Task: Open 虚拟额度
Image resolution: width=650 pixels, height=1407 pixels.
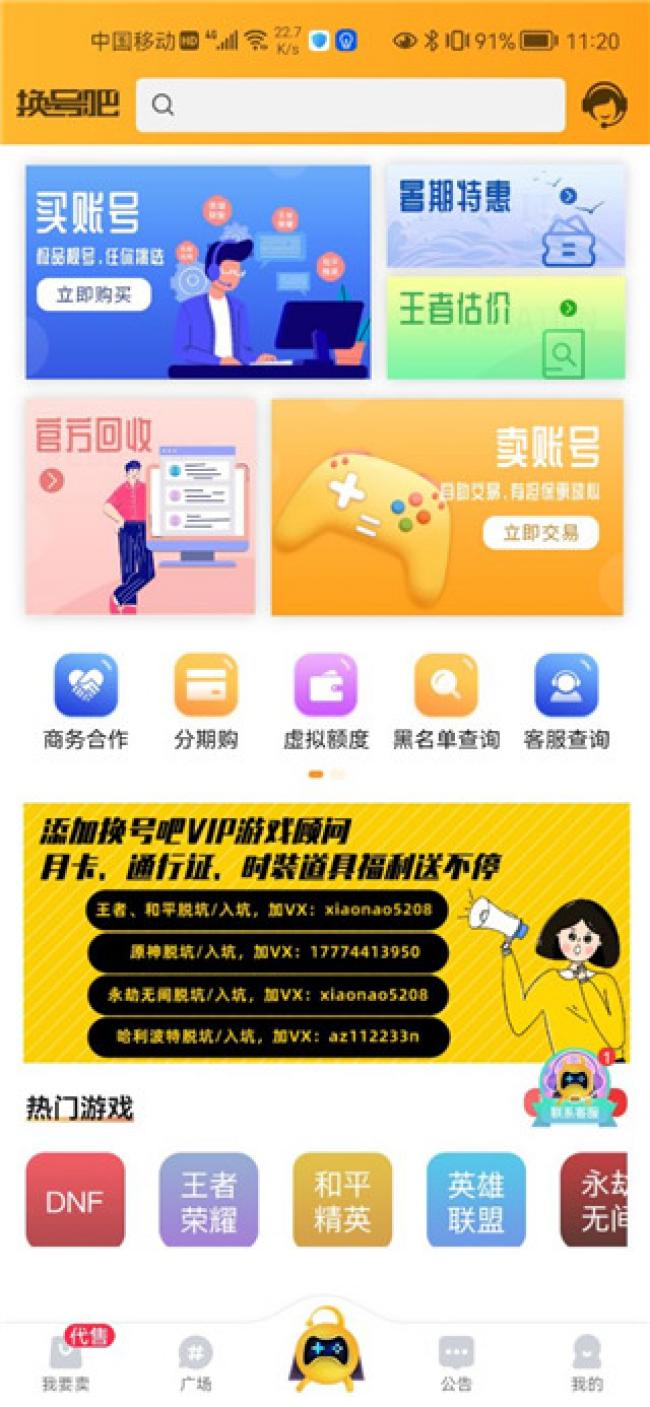Action: point(326,702)
